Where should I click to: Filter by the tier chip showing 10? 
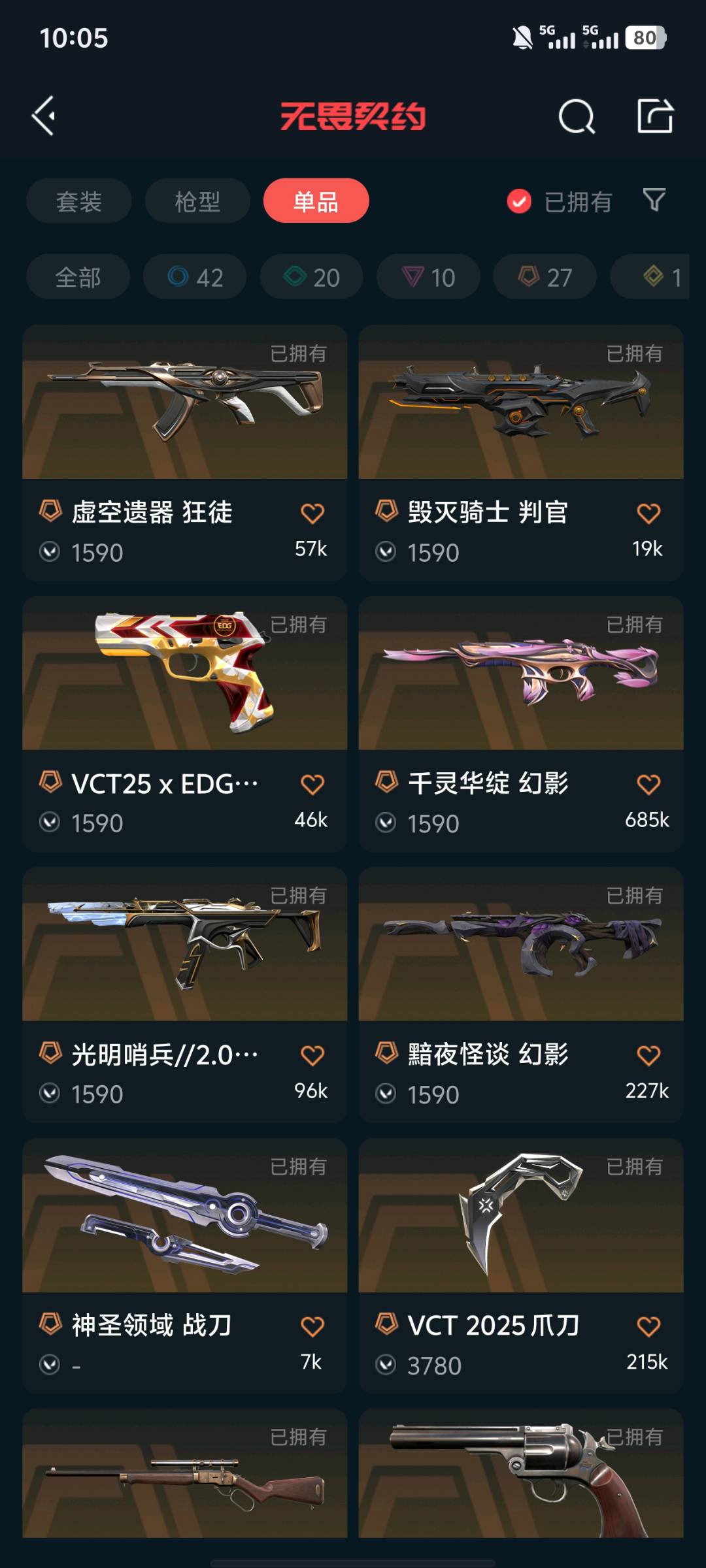coord(428,277)
